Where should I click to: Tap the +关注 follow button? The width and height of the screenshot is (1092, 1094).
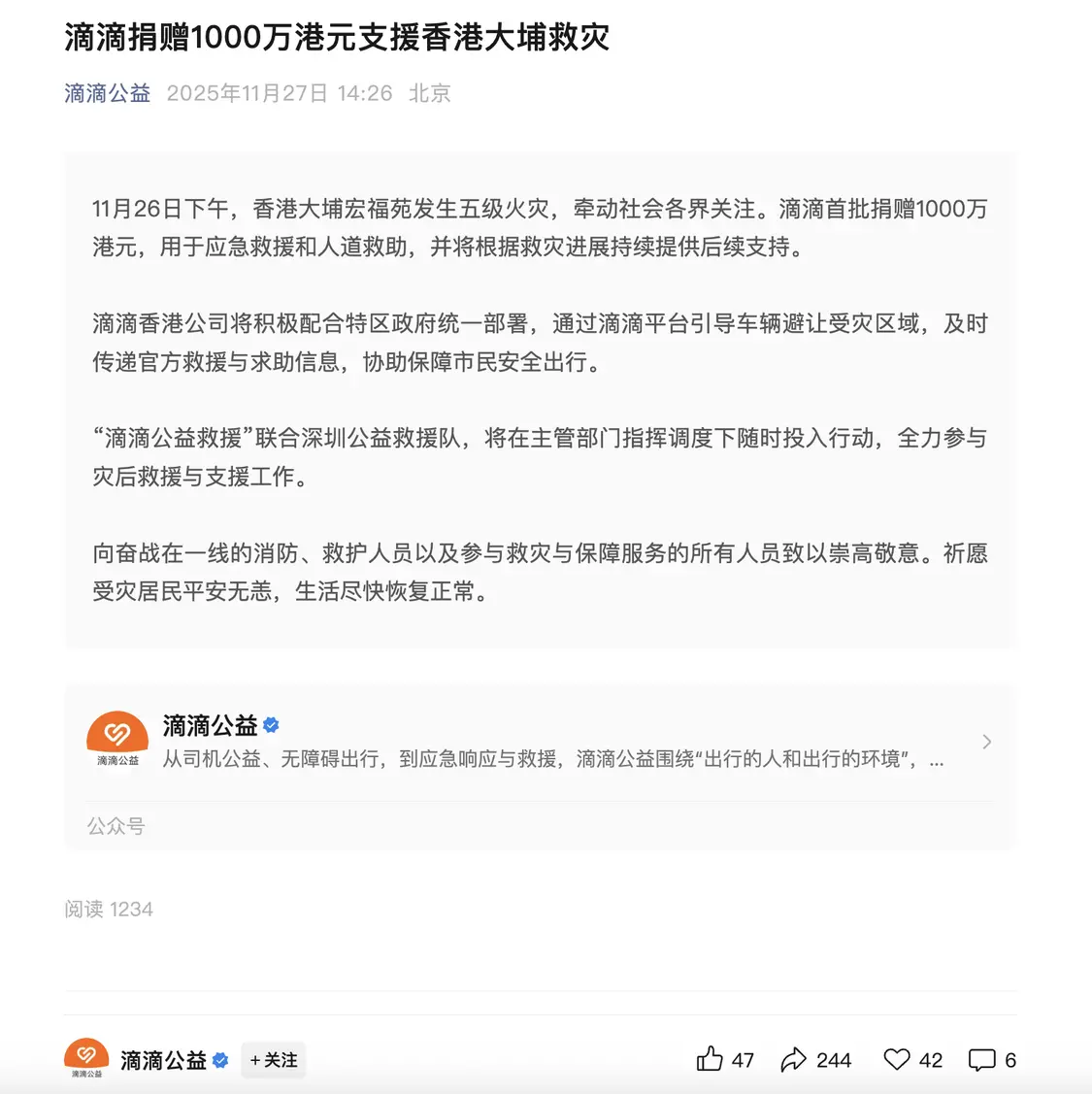tap(274, 1060)
